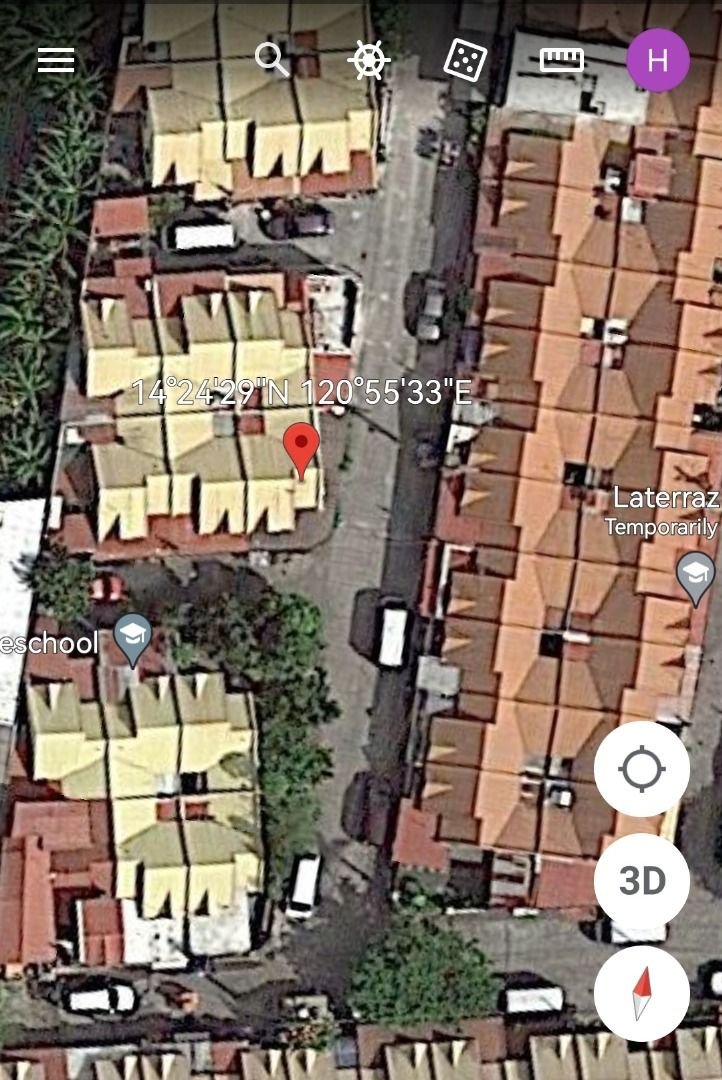Launch Voyager ship wheel
Image resolution: width=722 pixels, height=1080 pixels.
tap(368, 60)
